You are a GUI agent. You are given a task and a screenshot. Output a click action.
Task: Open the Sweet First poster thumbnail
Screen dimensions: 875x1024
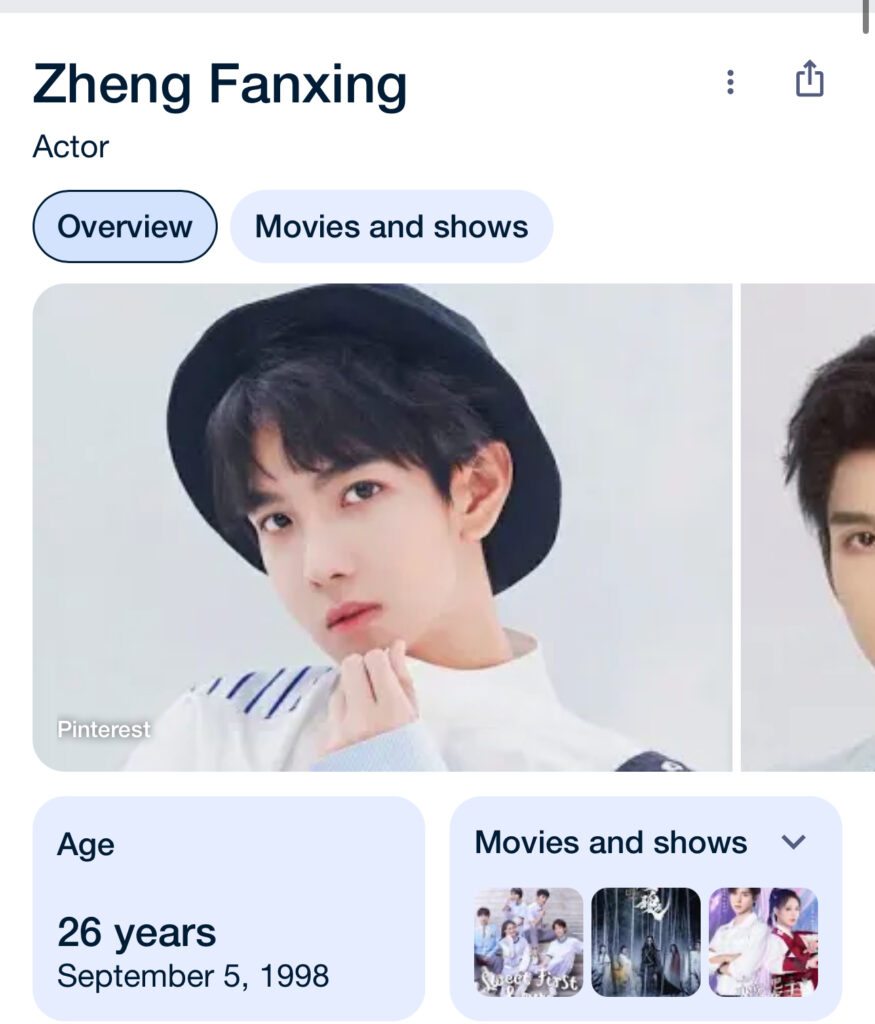(x=528, y=941)
